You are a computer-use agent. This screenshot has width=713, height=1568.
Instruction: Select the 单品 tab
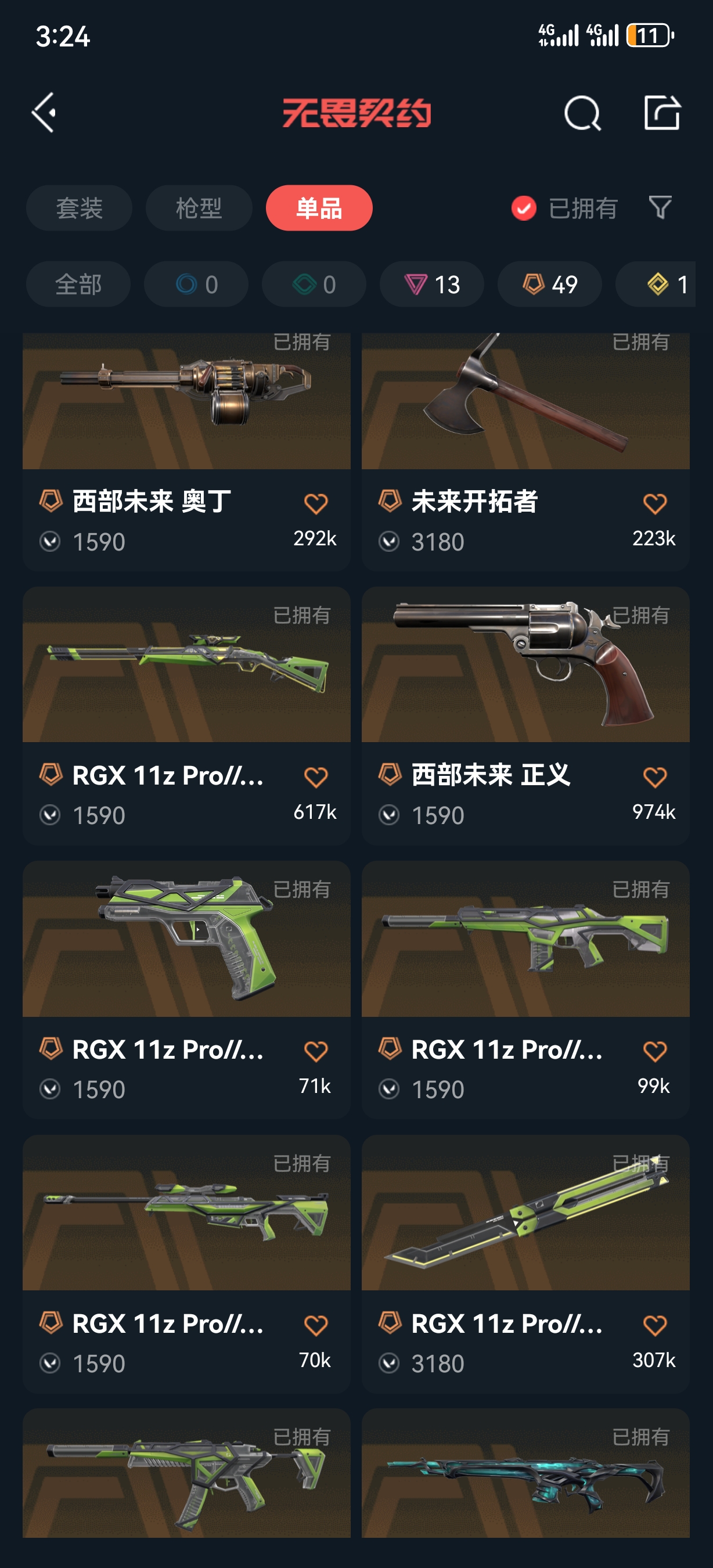(x=319, y=208)
